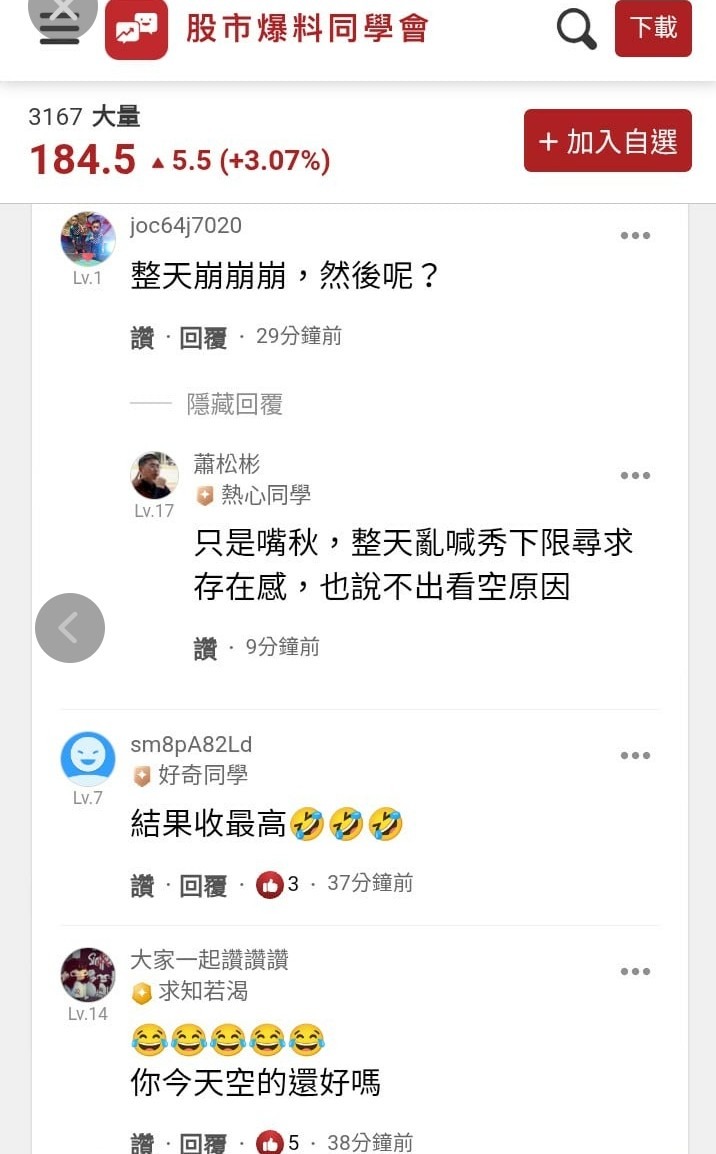
Task: Like sm8pA82Ld's comment
Action: (x=142, y=885)
